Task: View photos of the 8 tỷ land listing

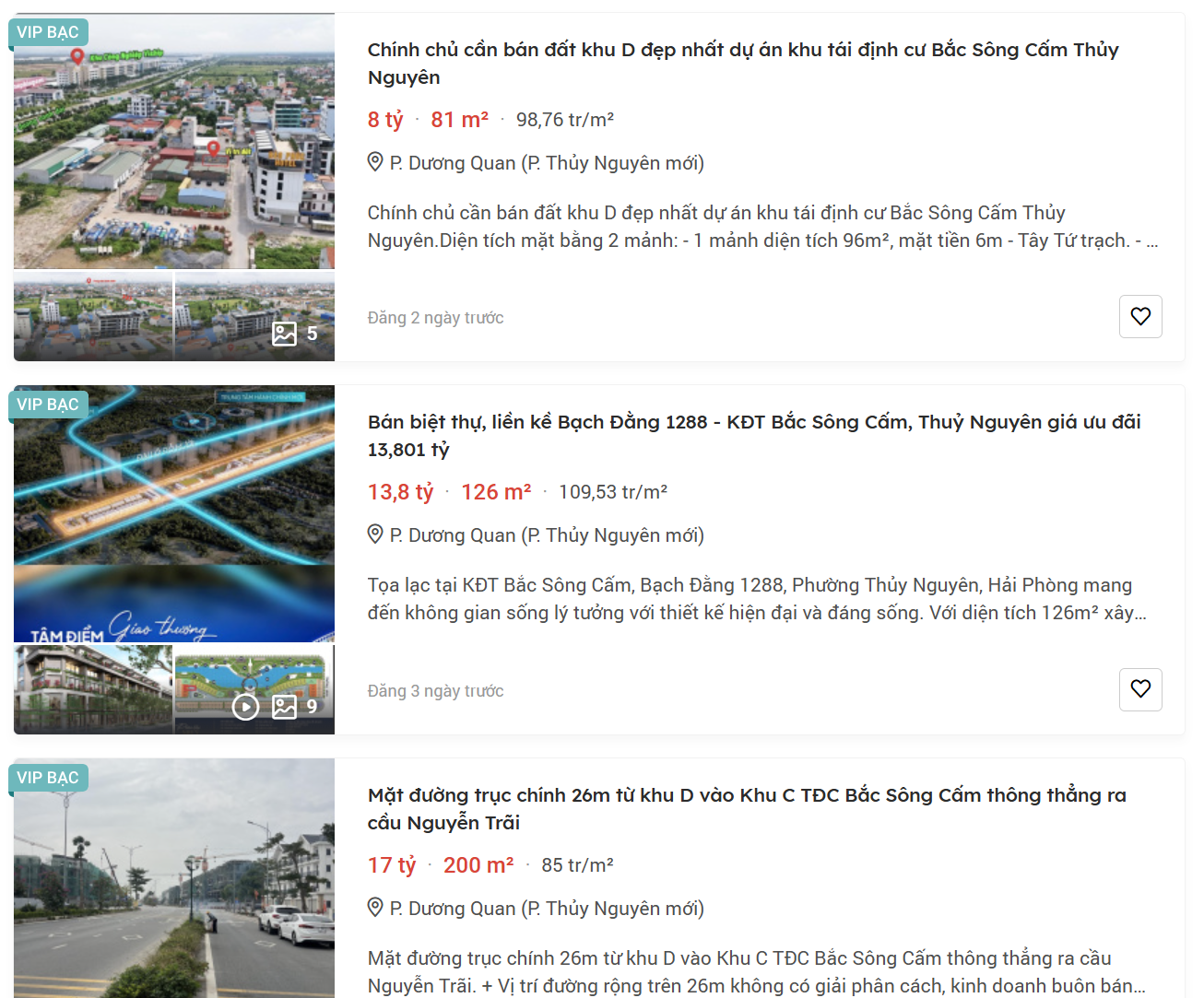Action: pyautogui.click(x=295, y=333)
